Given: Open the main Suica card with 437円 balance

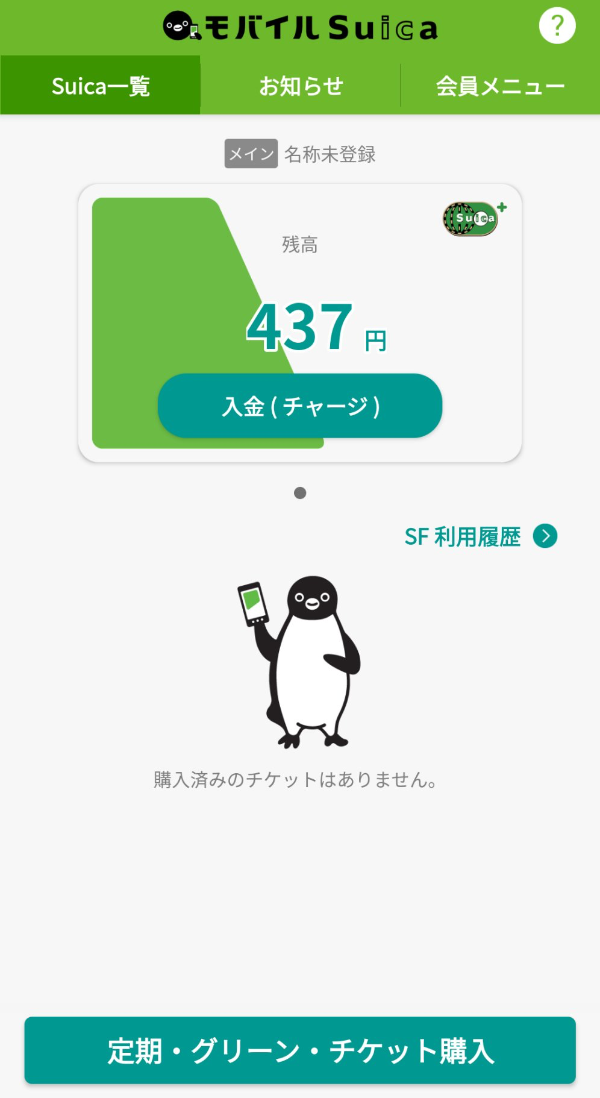Looking at the screenshot, I should (x=300, y=323).
